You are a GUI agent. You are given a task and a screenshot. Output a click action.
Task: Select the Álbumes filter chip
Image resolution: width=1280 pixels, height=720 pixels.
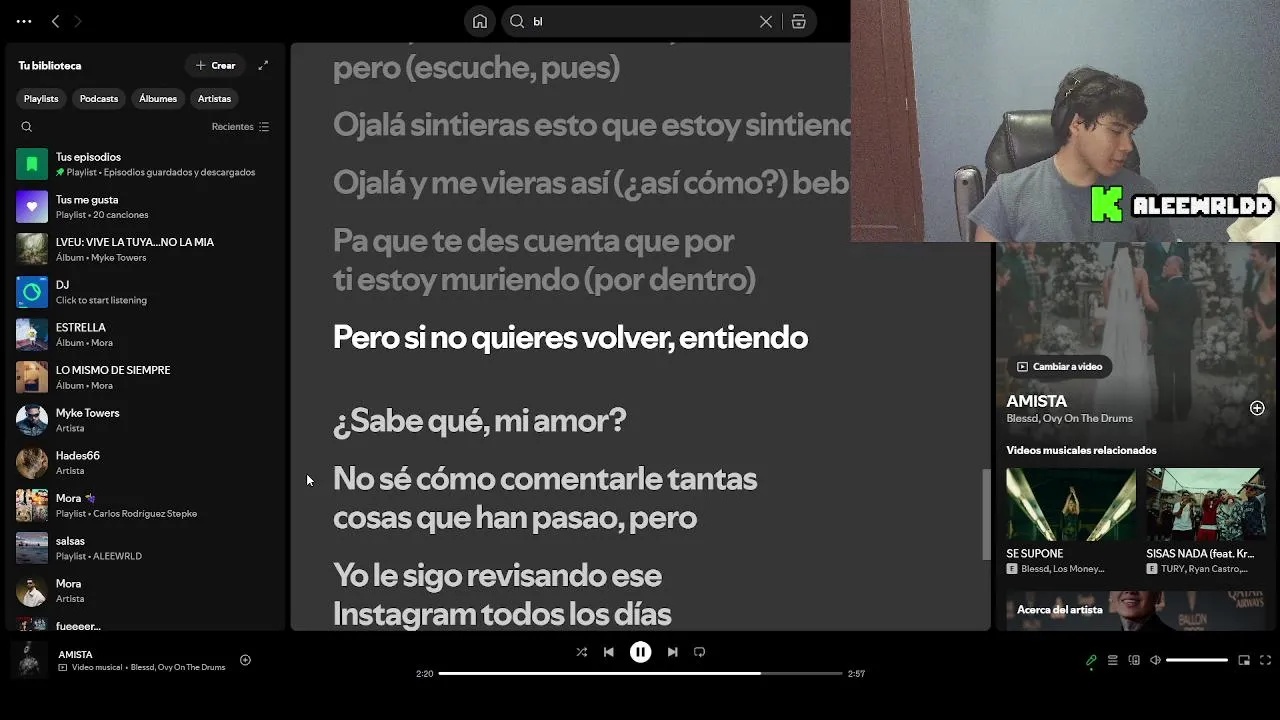tap(158, 98)
